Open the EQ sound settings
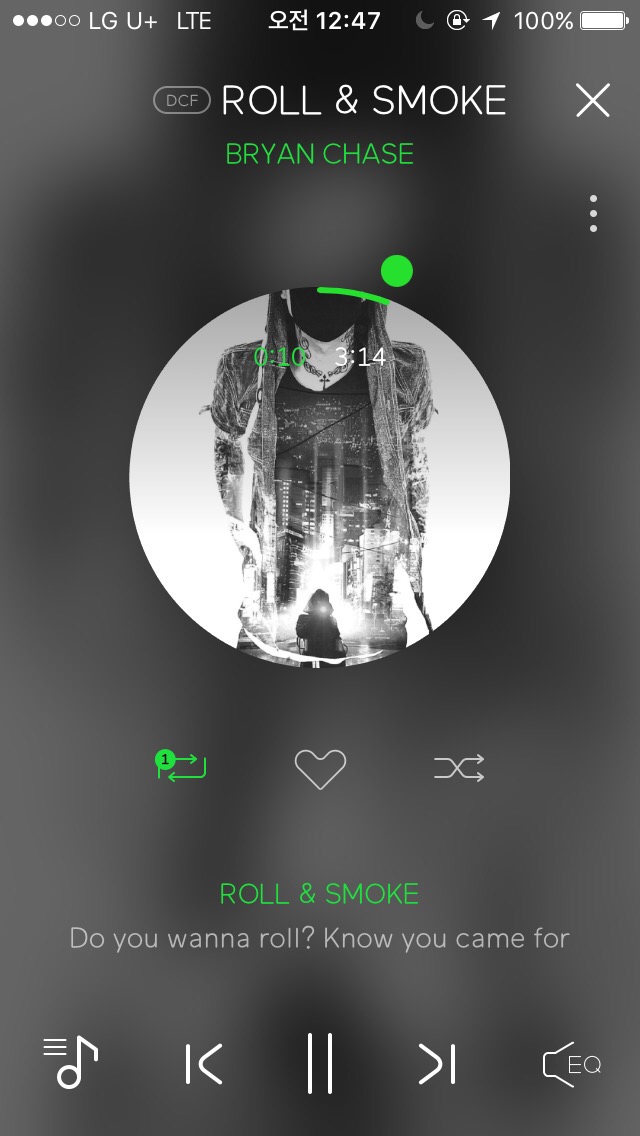Viewport: 640px width, 1136px height. (572, 1064)
